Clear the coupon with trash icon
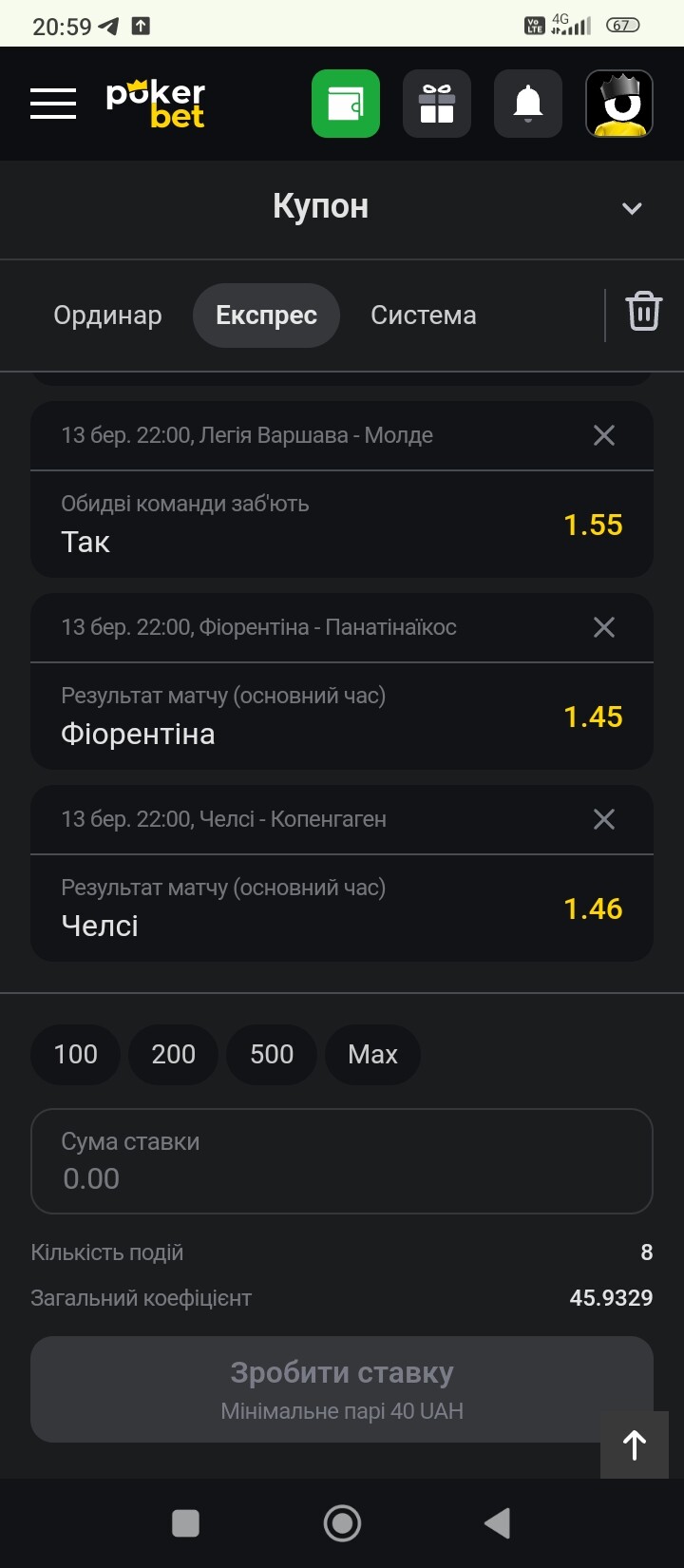684x1568 pixels. click(x=643, y=312)
